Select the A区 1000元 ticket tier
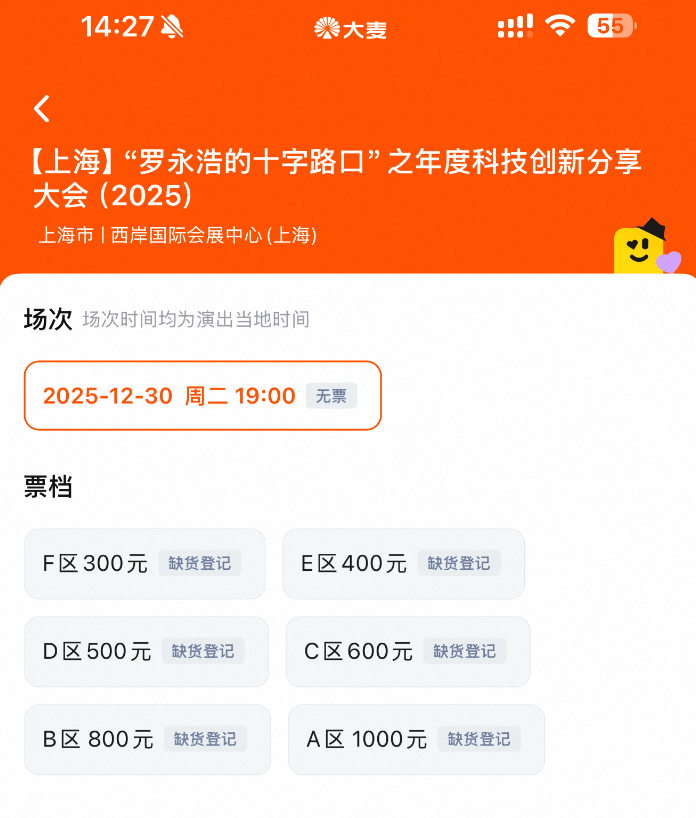The width and height of the screenshot is (696, 818). click(416, 740)
